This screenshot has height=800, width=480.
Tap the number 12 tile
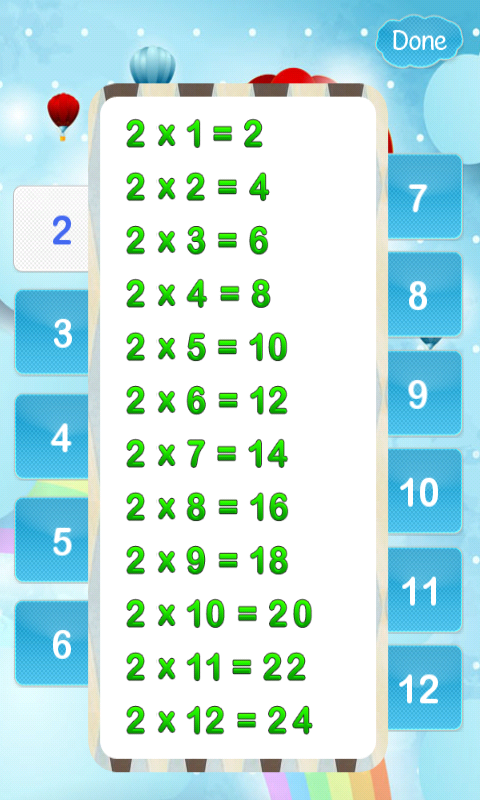[x=424, y=688]
